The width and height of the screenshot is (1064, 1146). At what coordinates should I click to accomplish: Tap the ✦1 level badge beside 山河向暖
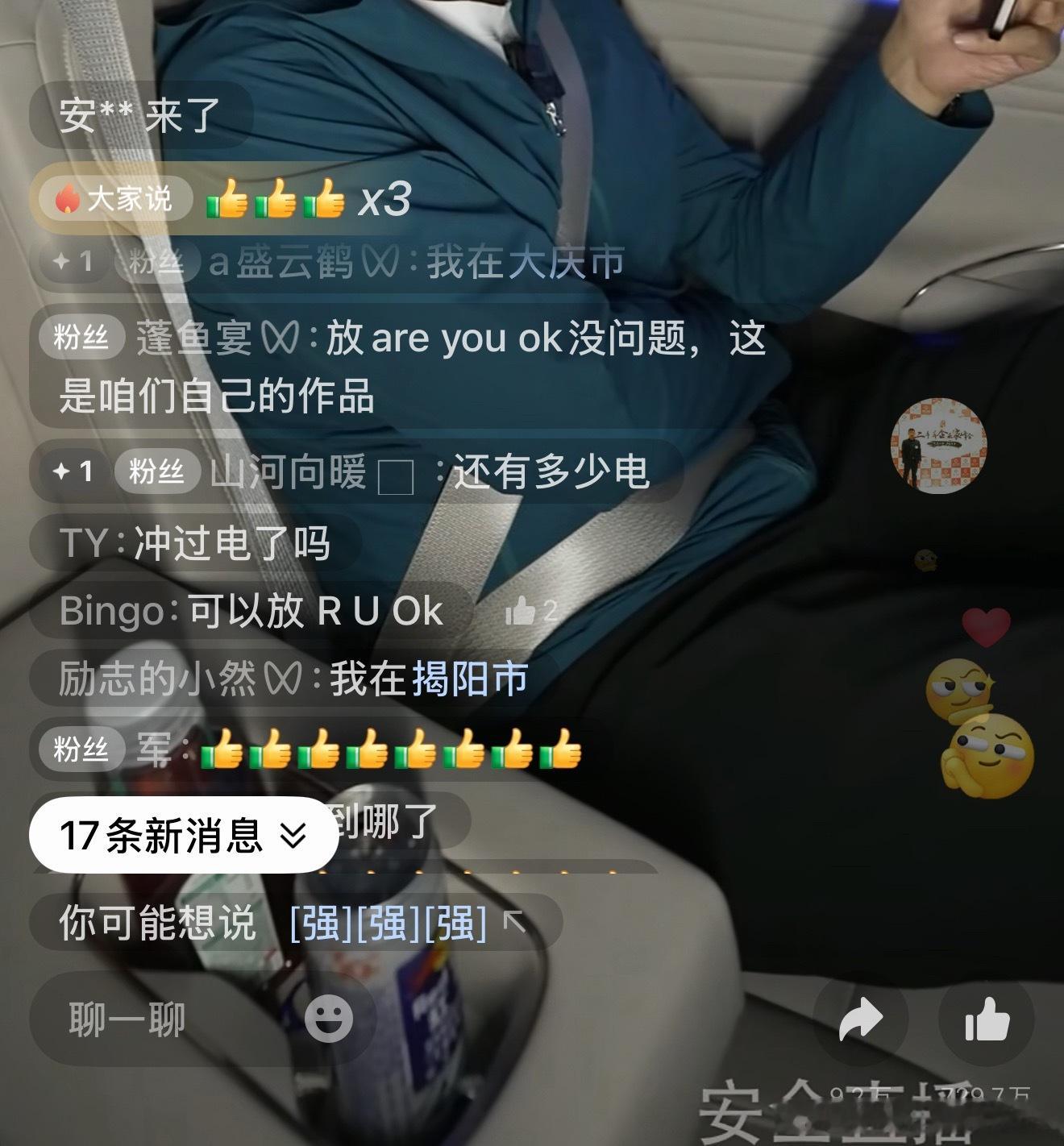pyautogui.click(x=73, y=472)
